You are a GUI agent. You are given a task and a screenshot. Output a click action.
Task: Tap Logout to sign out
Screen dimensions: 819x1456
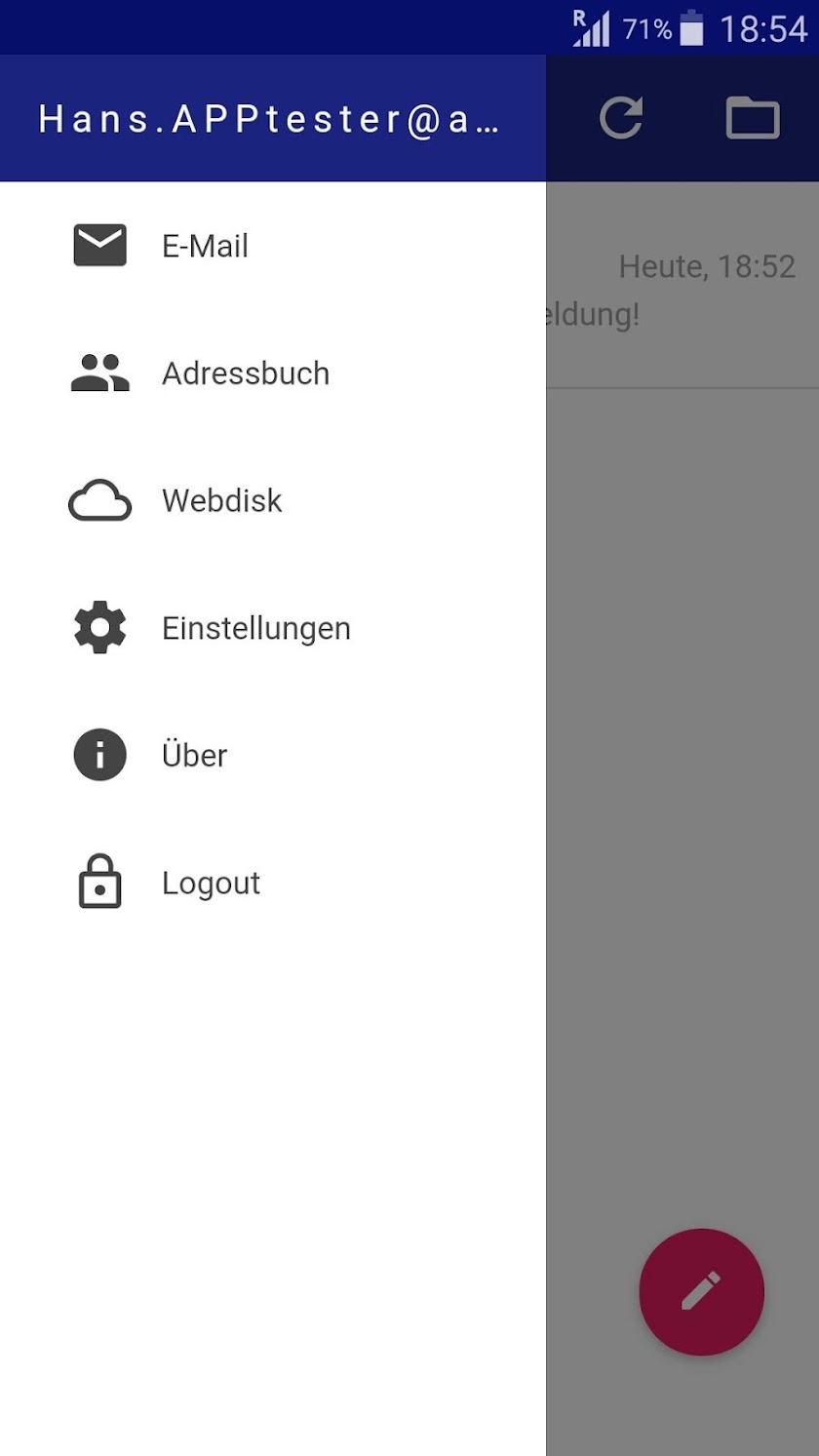tap(211, 883)
